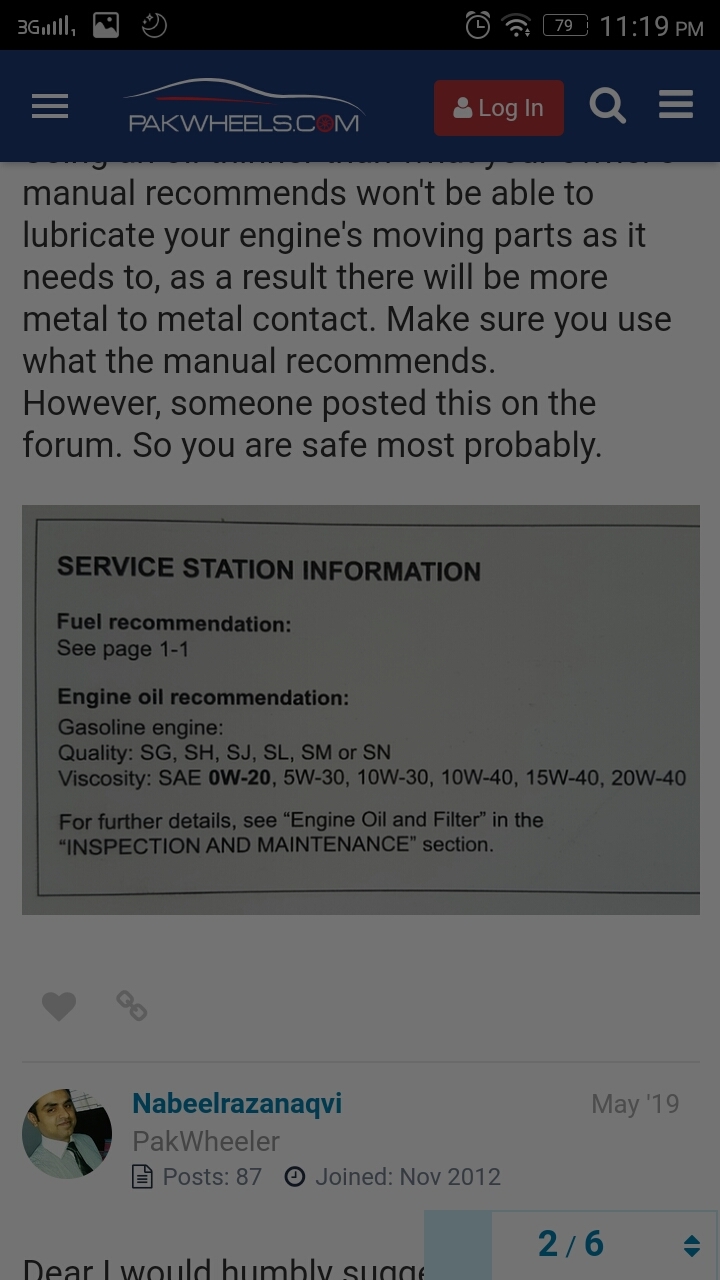The width and height of the screenshot is (720, 1280).
Task: Tap the Log In button
Action: [x=499, y=108]
